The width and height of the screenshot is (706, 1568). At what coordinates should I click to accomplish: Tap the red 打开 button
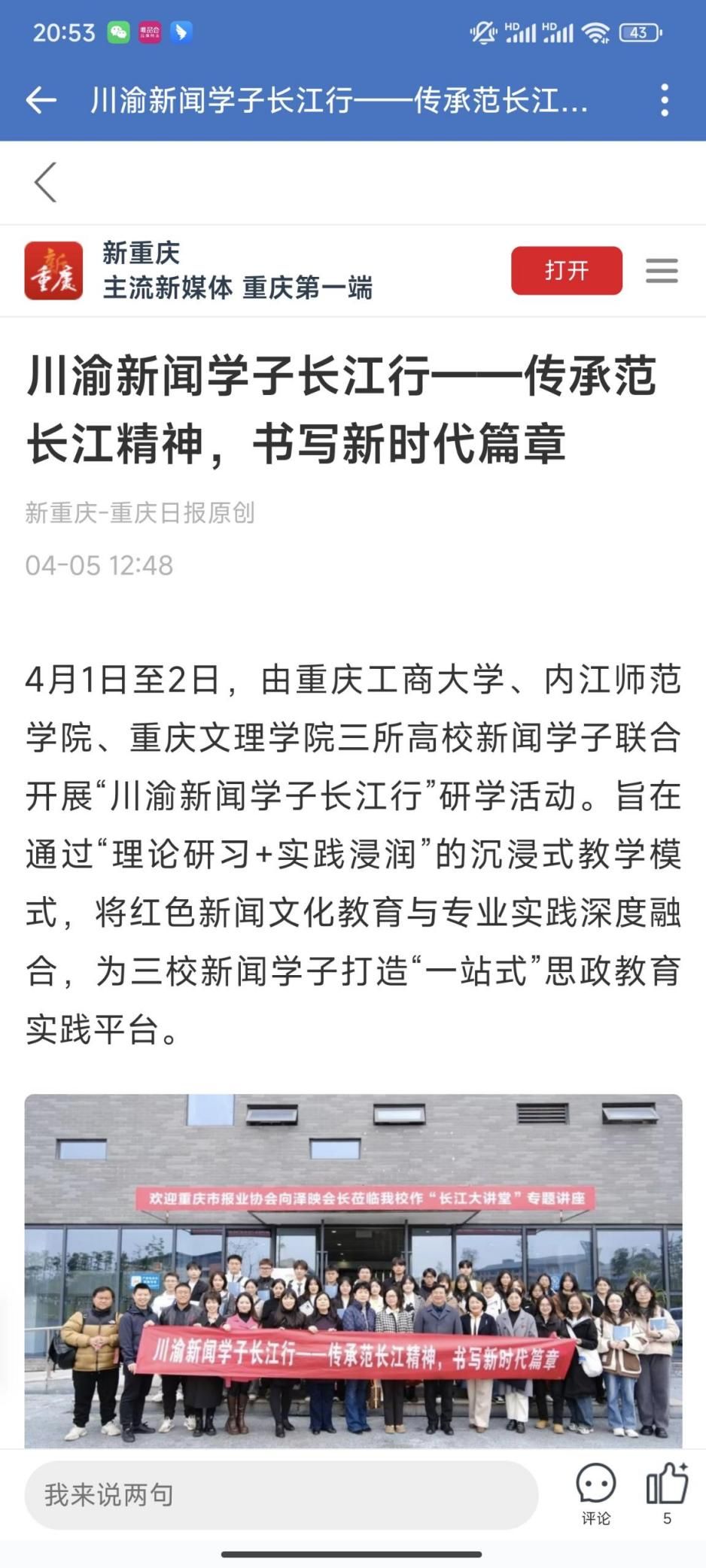pyautogui.click(x=566, y=270)
